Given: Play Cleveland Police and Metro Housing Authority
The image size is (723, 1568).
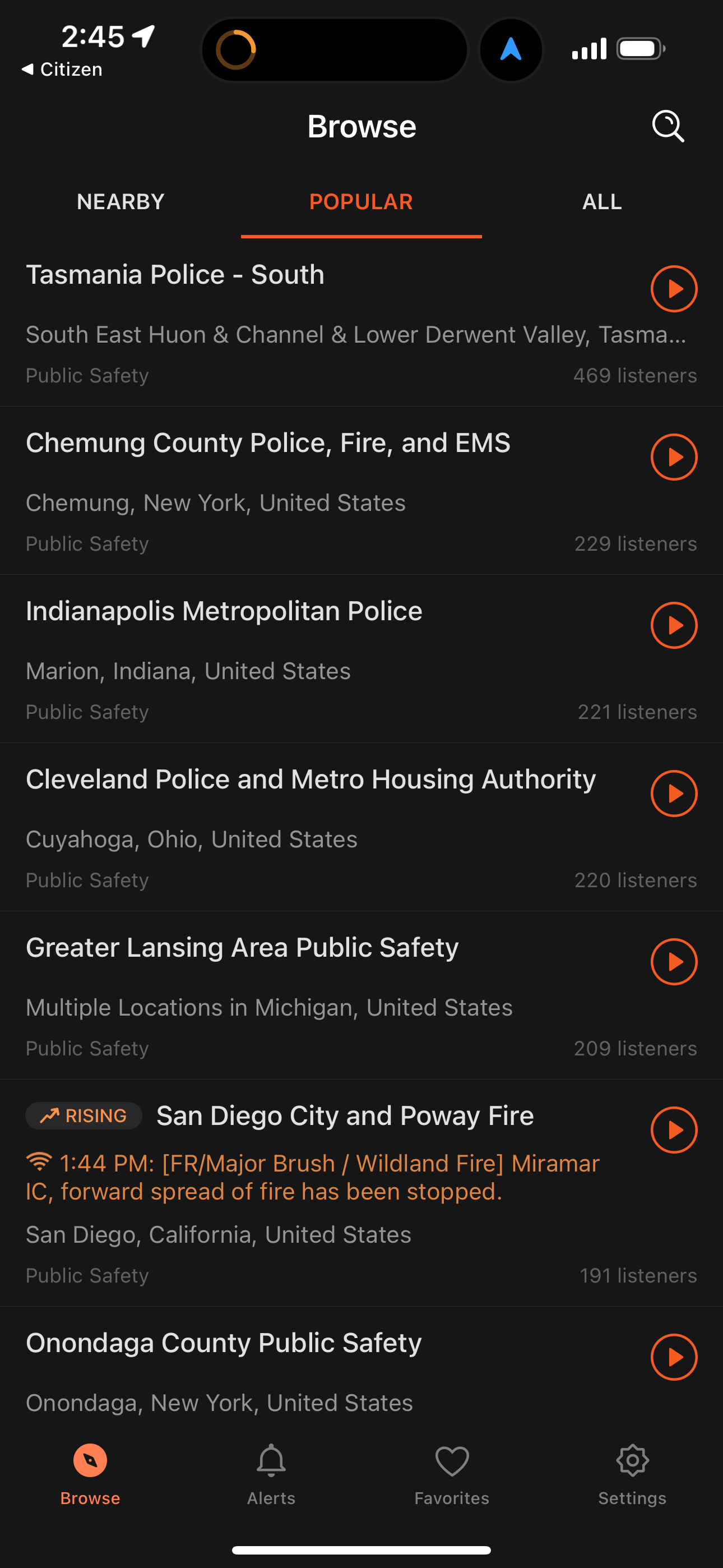Looking at the screenshot, I should pyautogui.click(x=674, y=793).
